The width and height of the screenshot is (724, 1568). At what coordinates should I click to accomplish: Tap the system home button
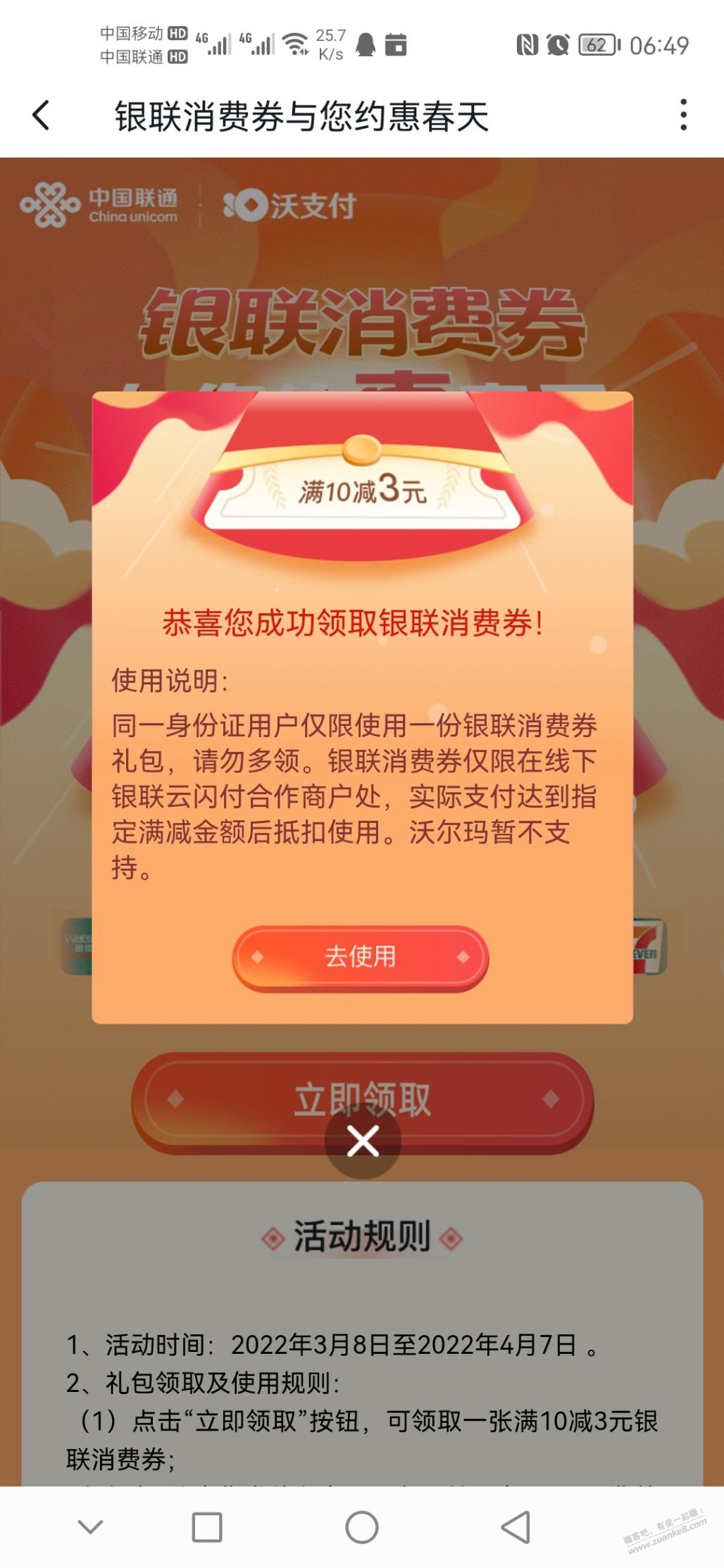tap(361, 1527)
